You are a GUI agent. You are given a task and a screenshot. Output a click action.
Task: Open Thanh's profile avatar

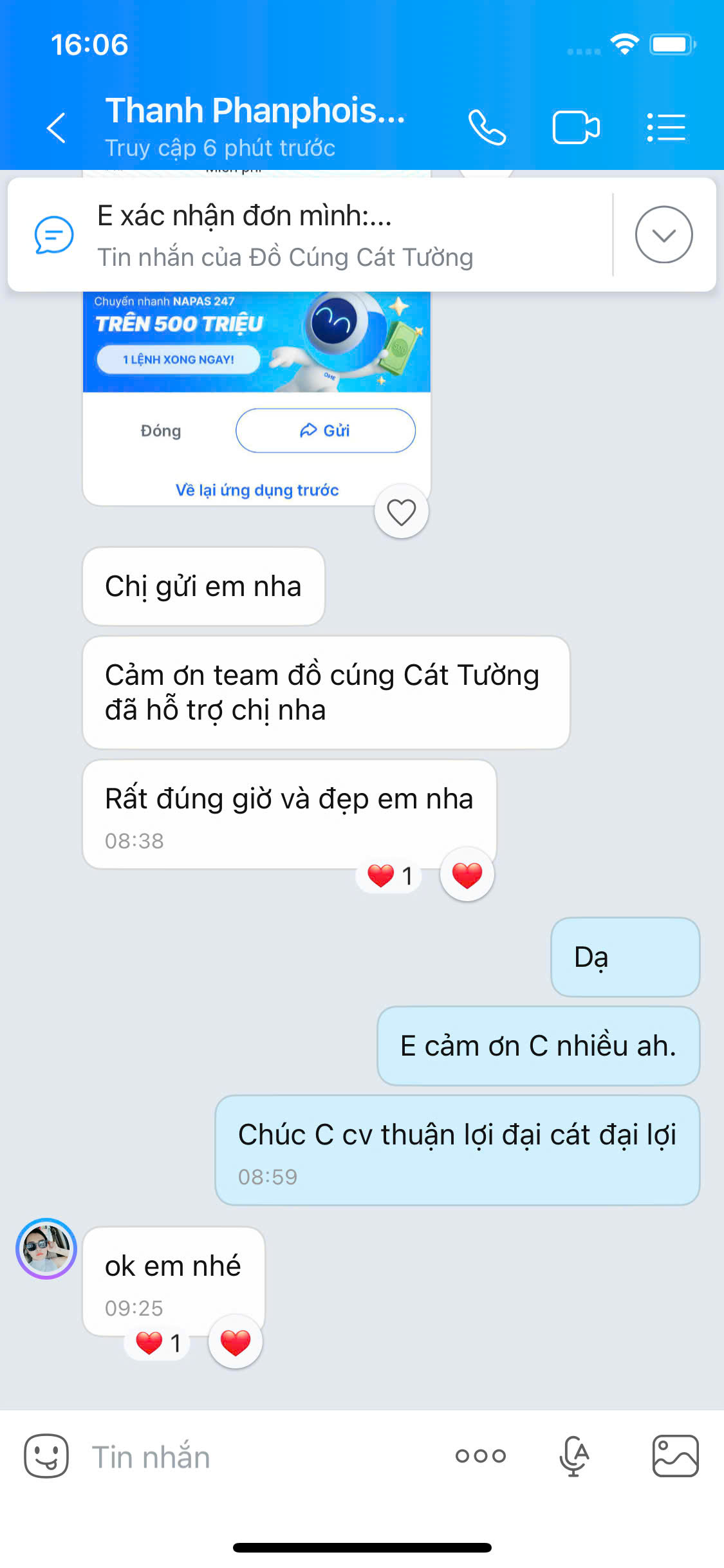[x=46, y=1249]
